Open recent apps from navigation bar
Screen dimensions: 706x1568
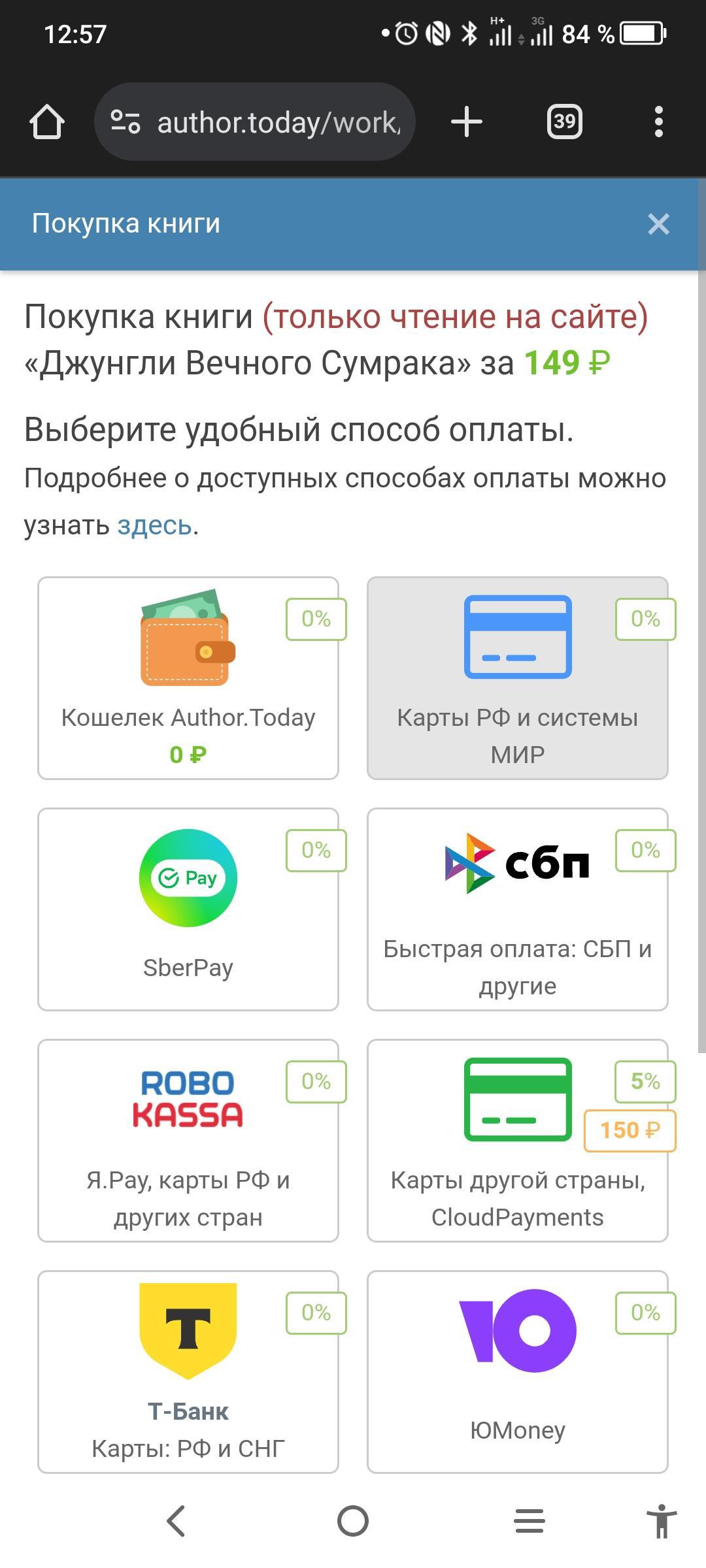(529, 1521)
